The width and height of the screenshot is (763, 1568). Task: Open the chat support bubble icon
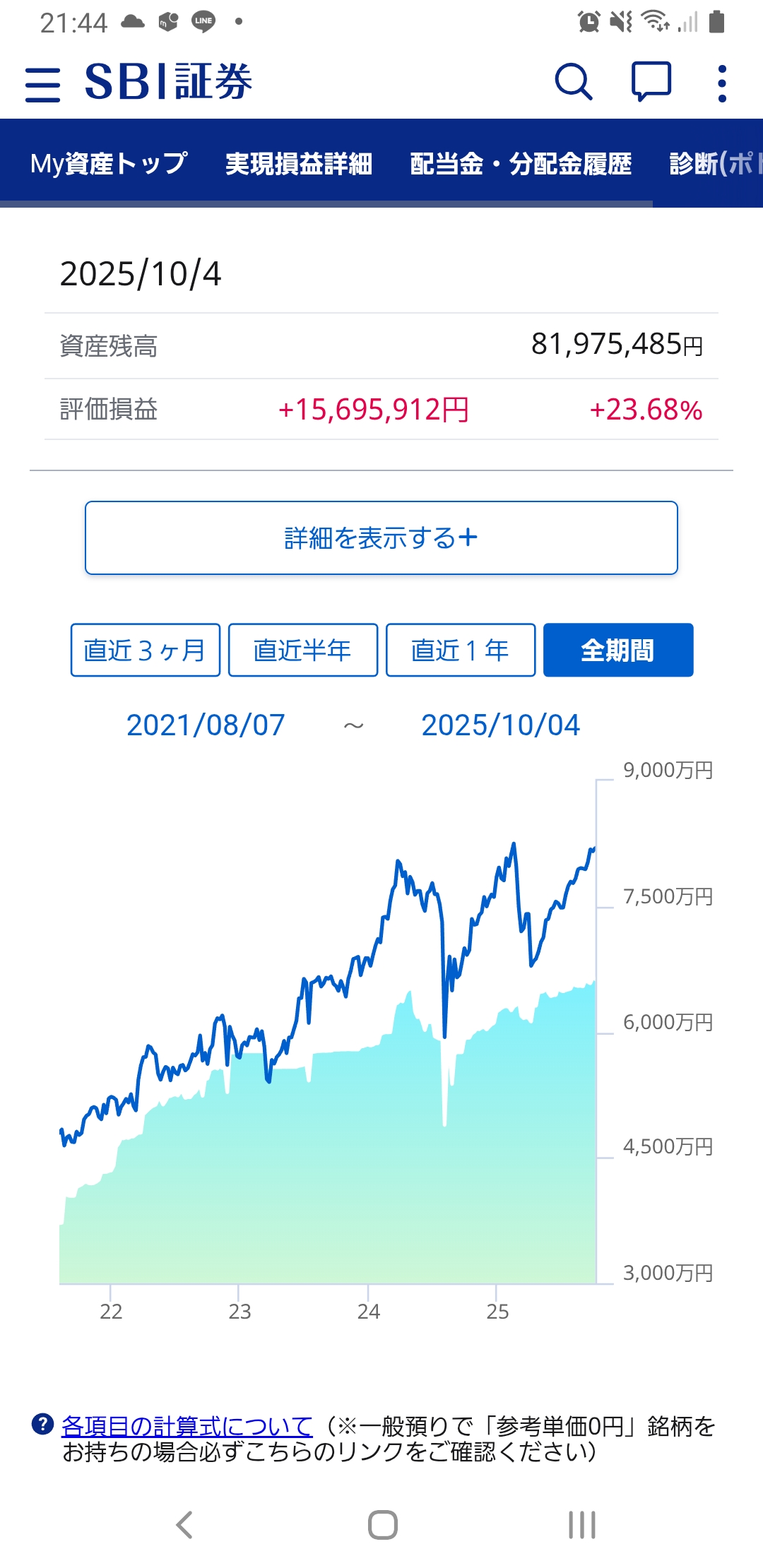click(651, 82)
